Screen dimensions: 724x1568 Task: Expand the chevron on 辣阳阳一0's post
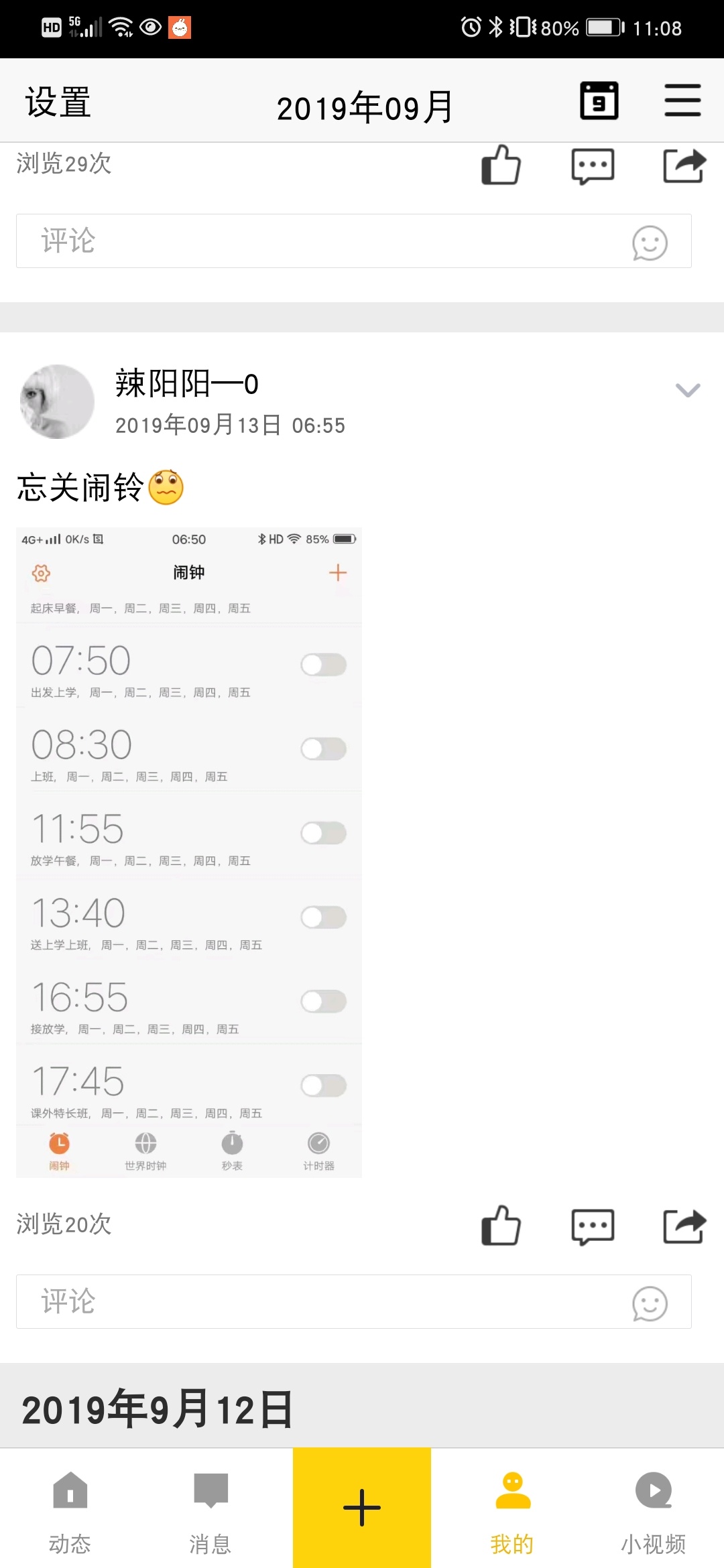pos(688,390)
